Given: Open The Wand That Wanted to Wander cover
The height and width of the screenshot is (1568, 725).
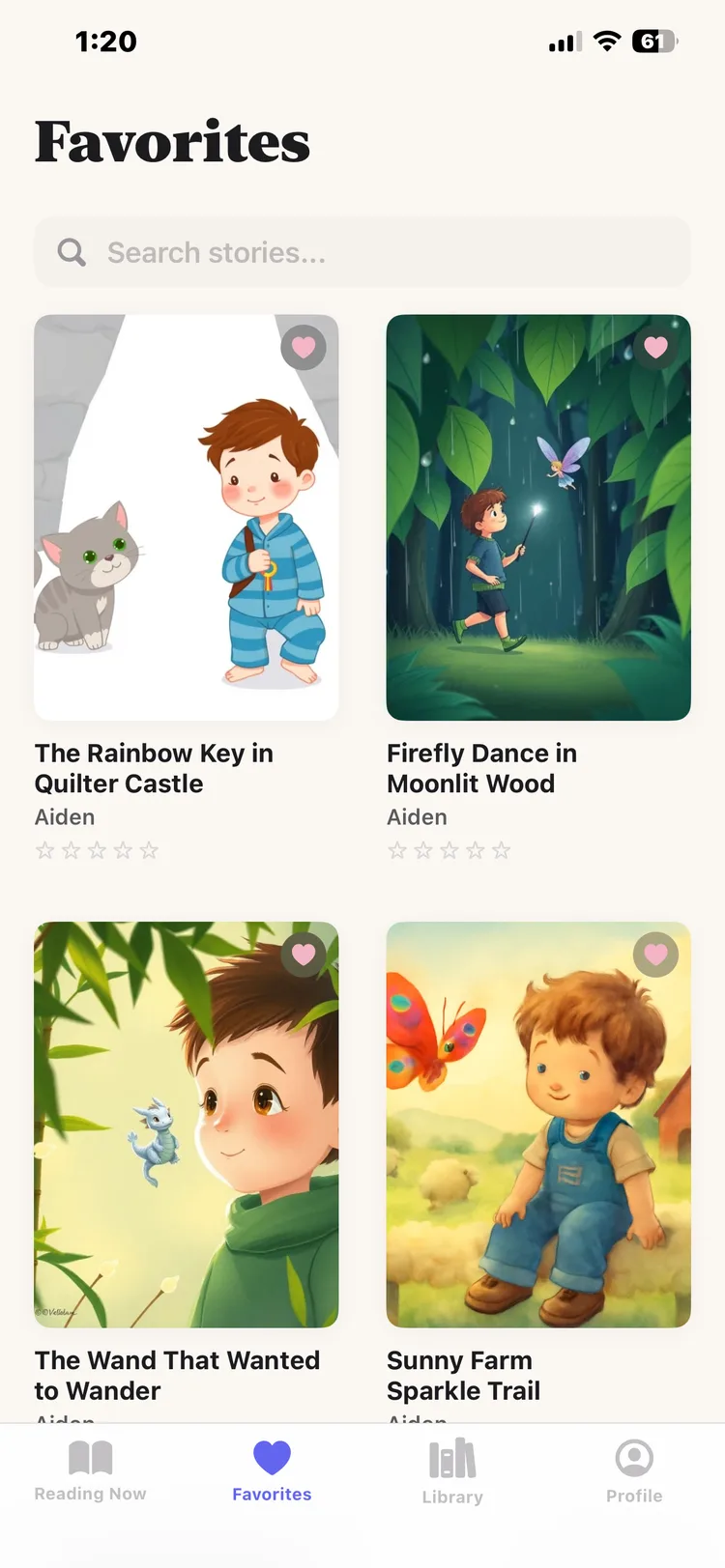Looking at the screenshot, I should click(187, 1124).
